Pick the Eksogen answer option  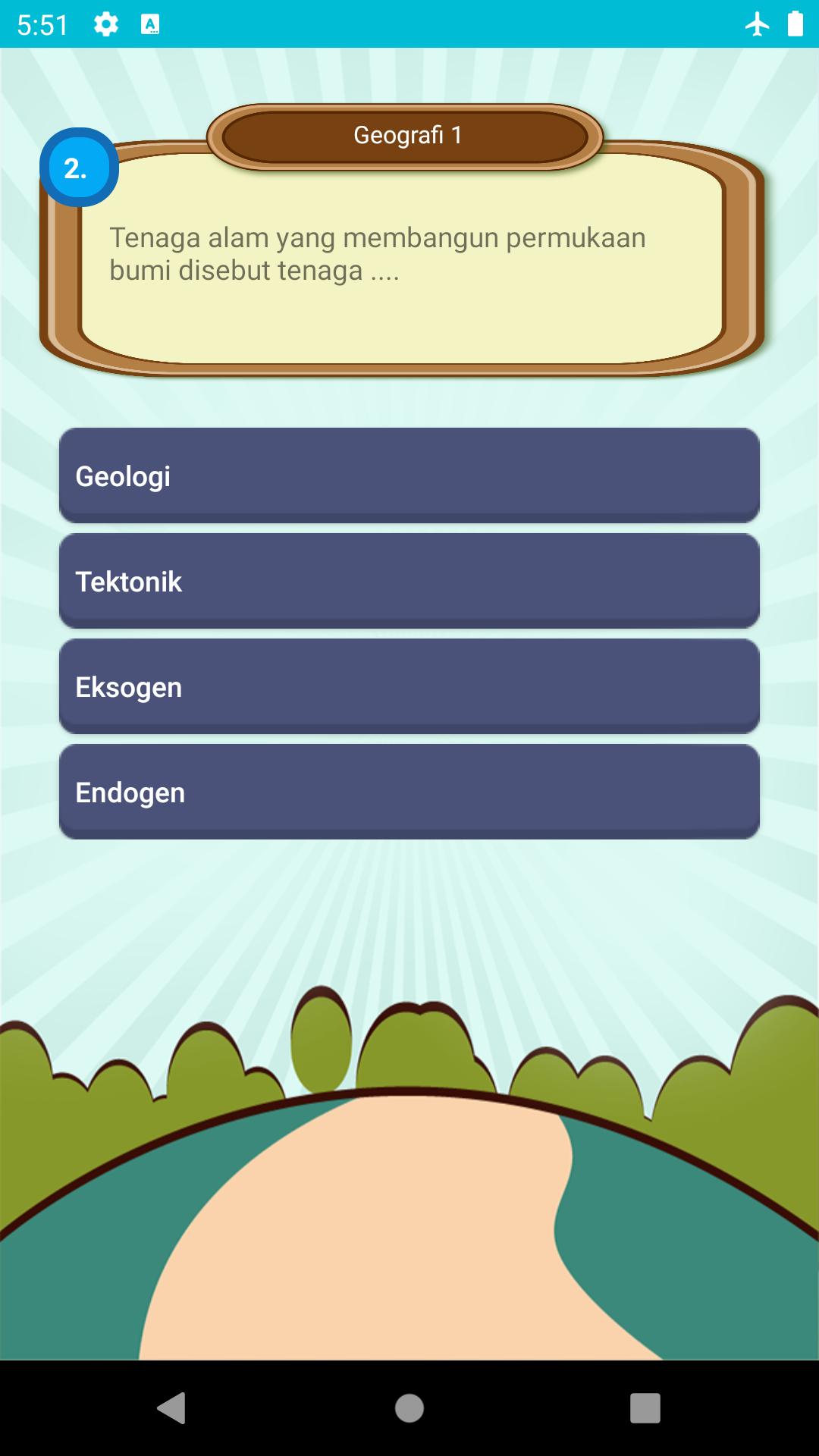click(409, 686)
